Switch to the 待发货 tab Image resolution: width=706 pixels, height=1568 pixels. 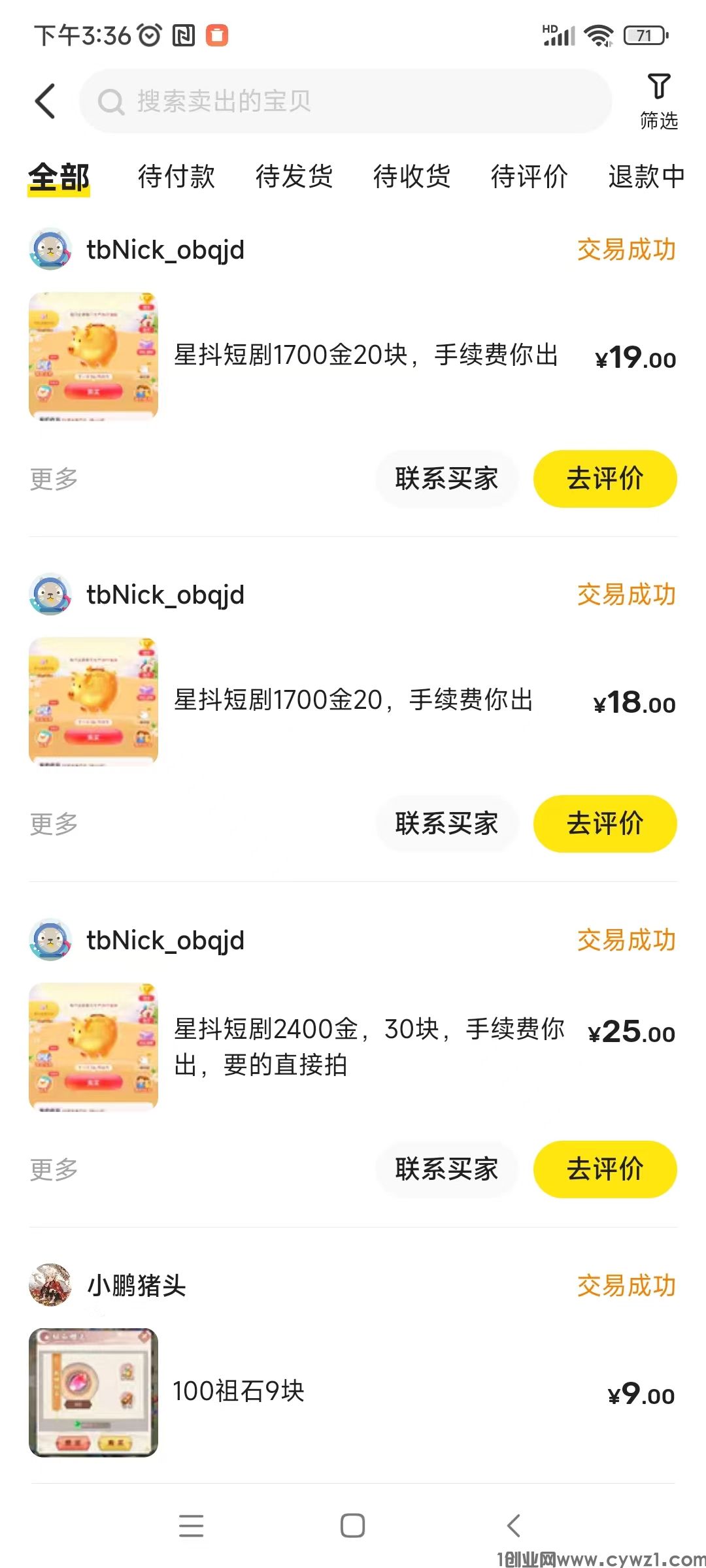[294, 176]
